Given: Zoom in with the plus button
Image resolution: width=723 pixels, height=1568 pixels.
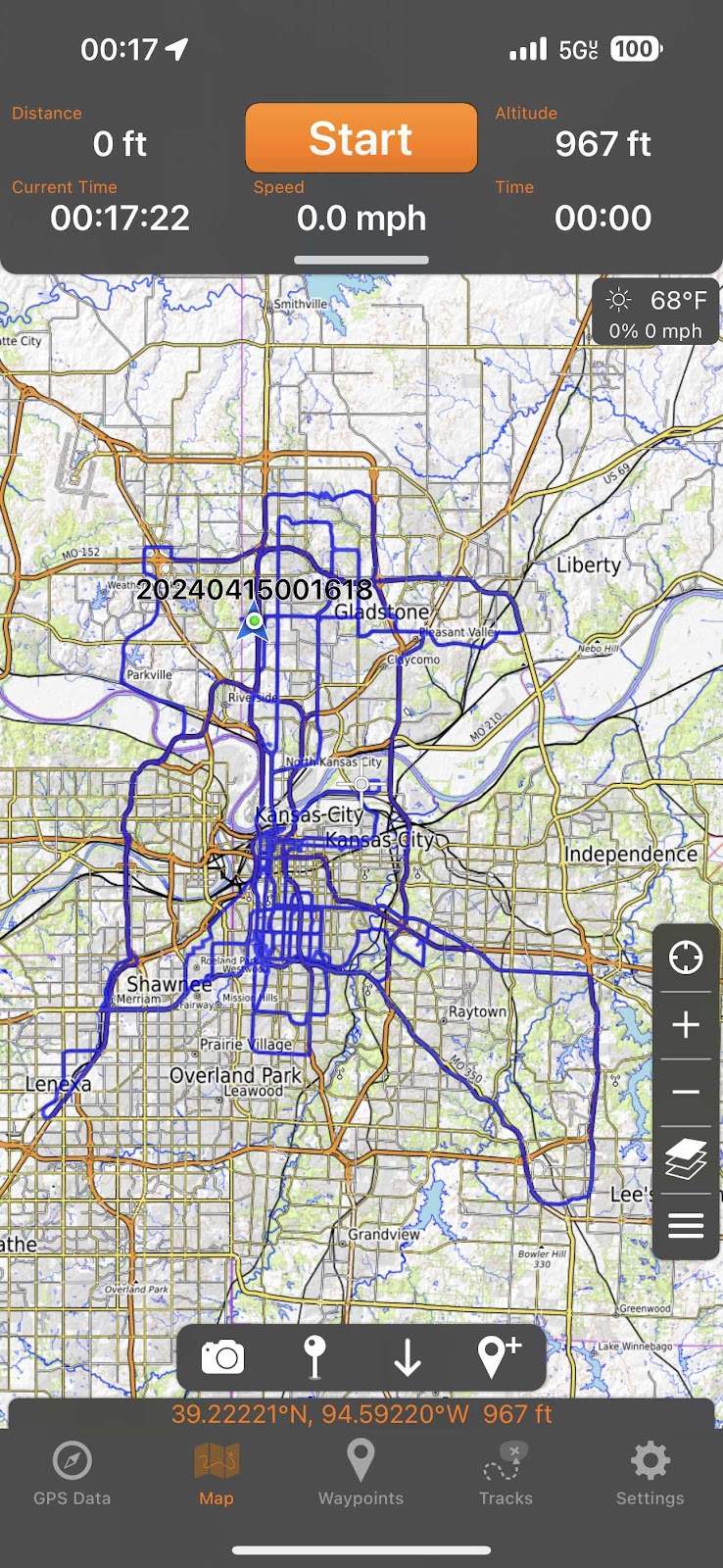Looking at the screenshot, I should (686, 1025).
